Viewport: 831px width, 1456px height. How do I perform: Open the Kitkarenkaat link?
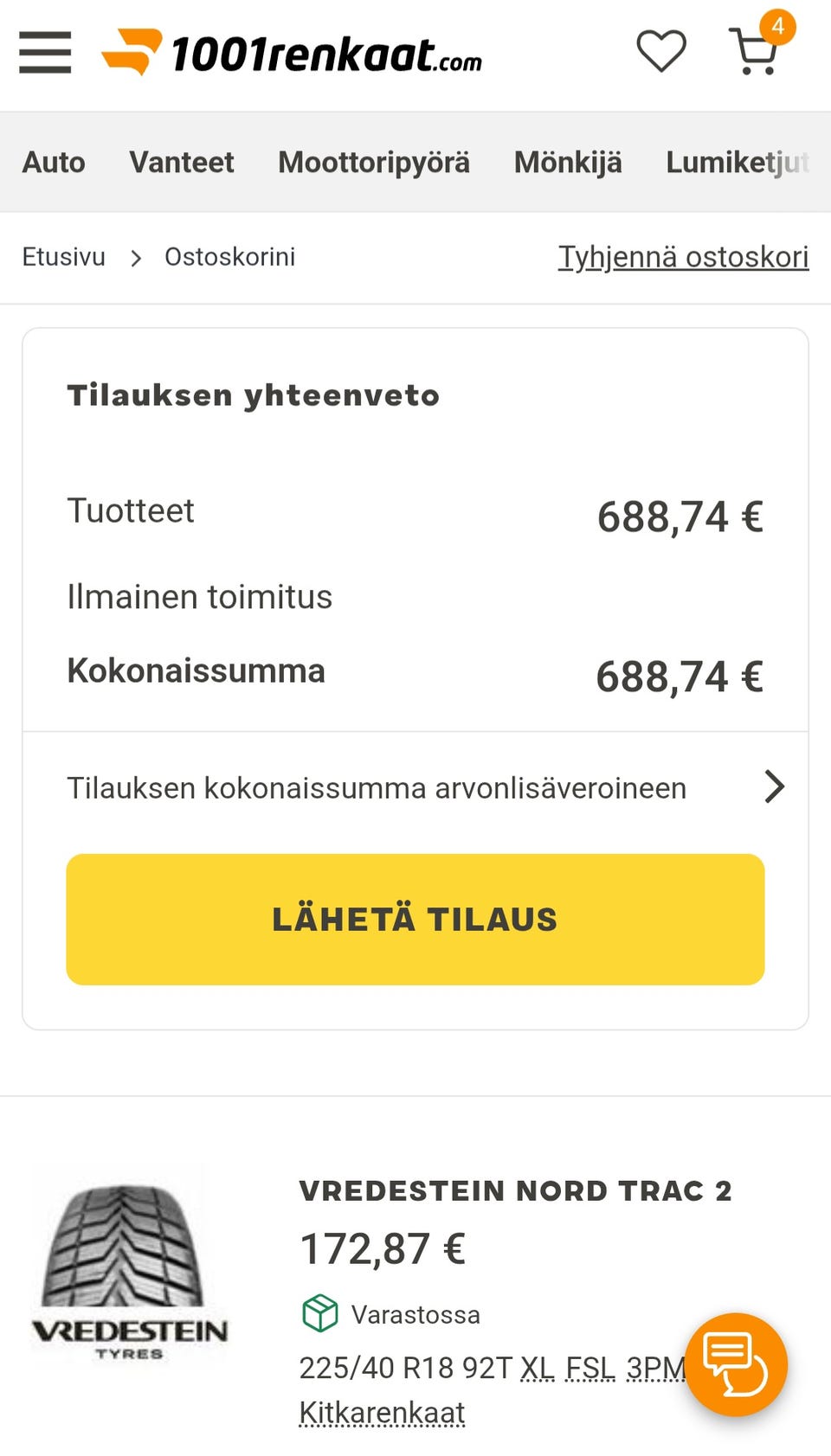(382, 1411)
